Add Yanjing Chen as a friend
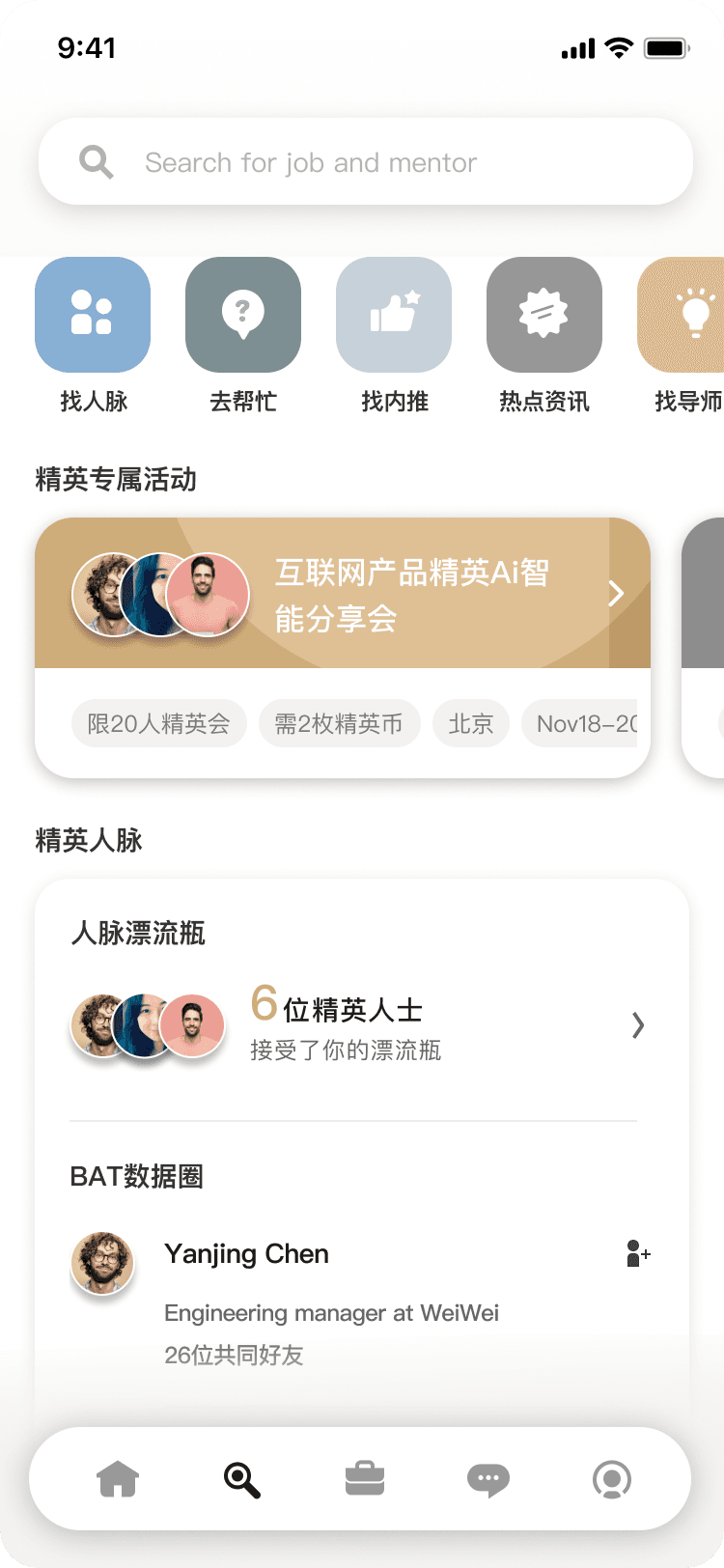 click(637, 1253)
